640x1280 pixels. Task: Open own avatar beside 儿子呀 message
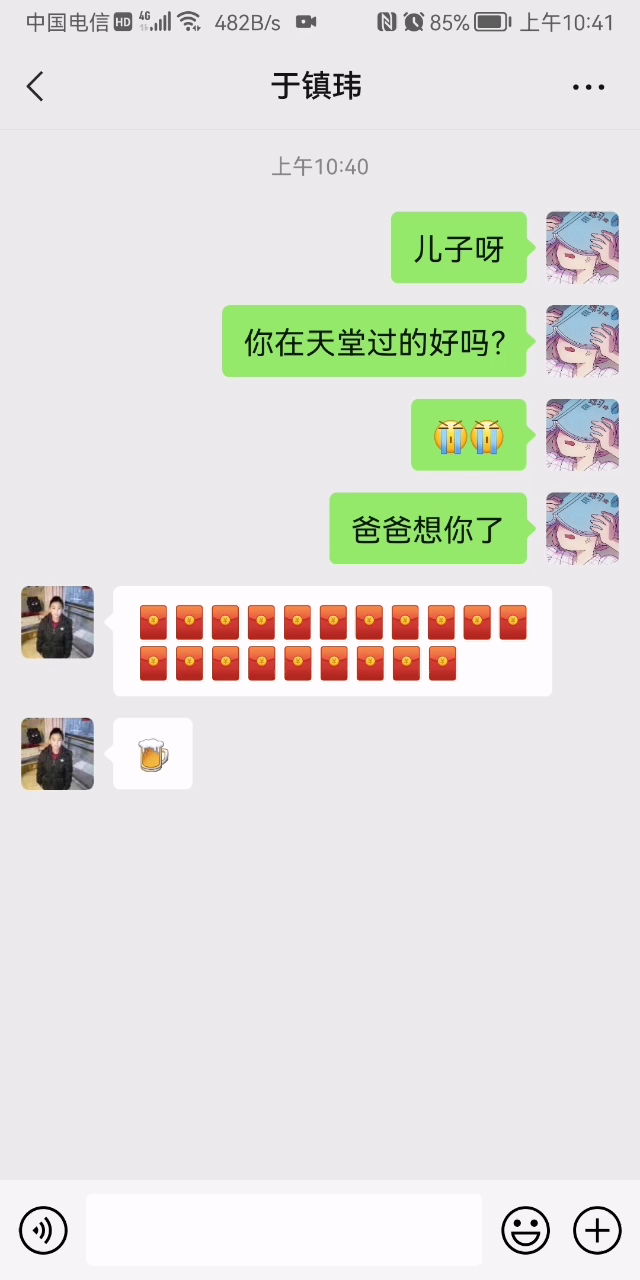click(x=582, y=247)
